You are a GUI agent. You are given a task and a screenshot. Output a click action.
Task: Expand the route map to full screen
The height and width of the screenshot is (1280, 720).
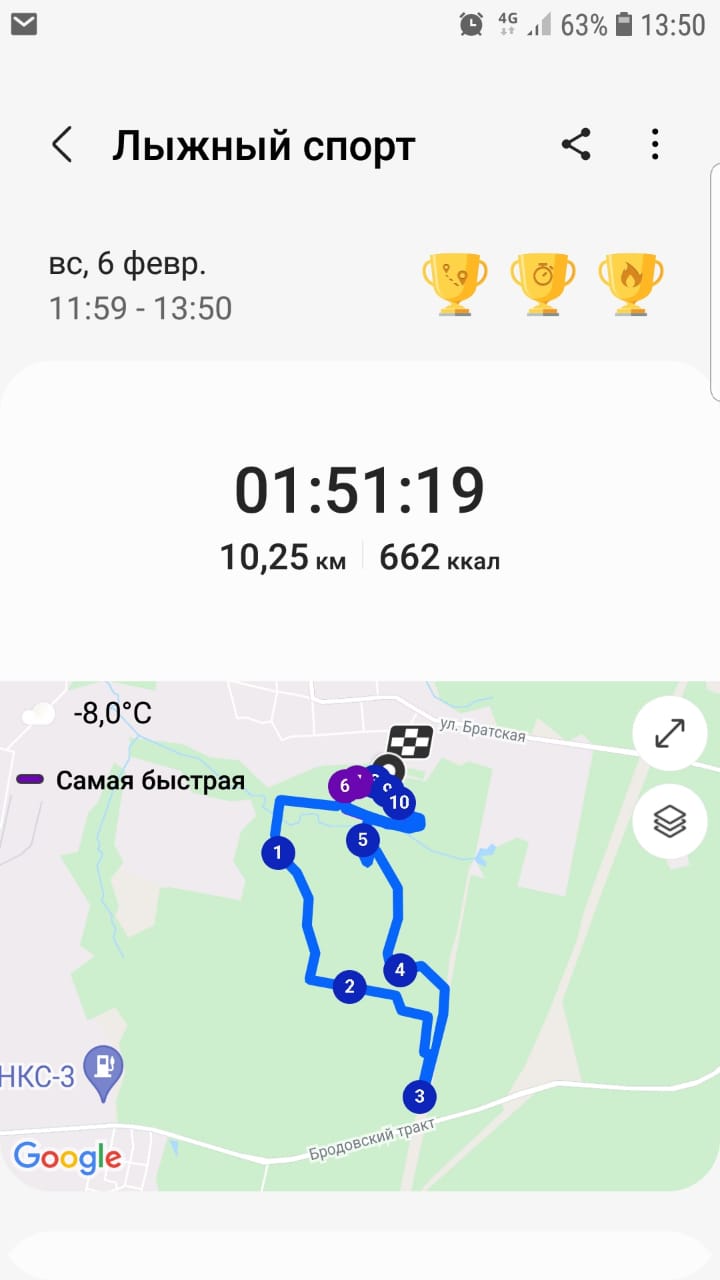pos(668,734)
